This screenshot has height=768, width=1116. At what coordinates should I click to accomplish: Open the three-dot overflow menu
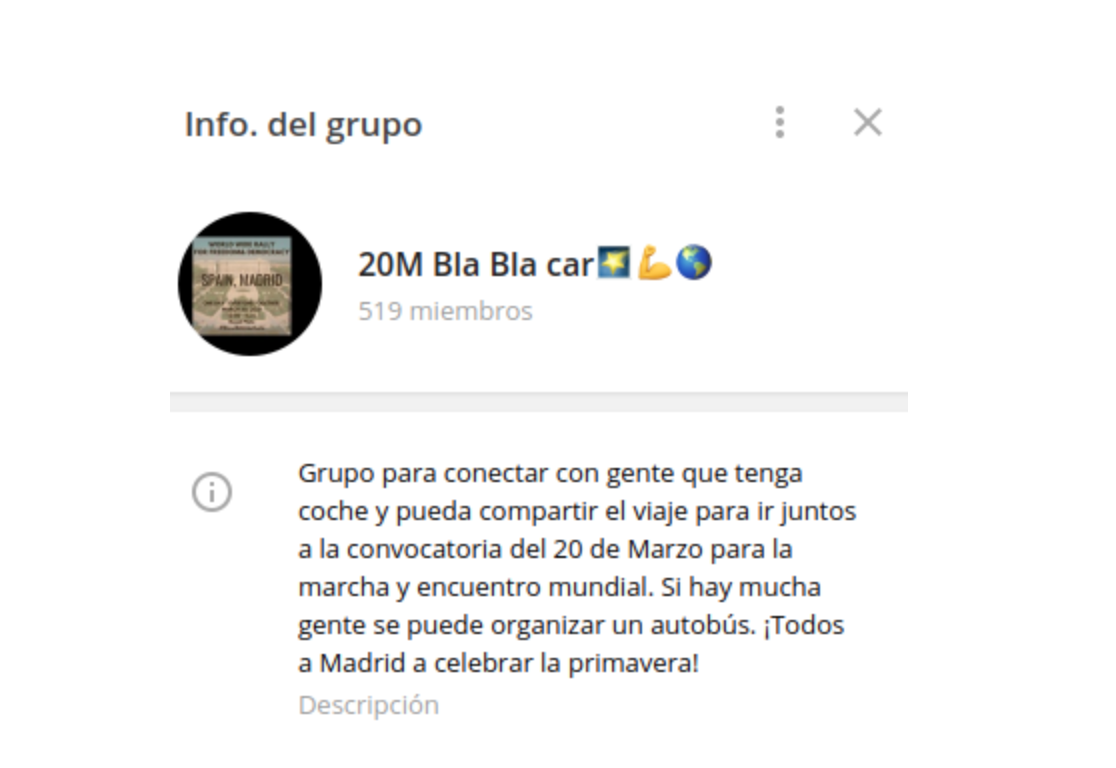(x=780, y=123)
